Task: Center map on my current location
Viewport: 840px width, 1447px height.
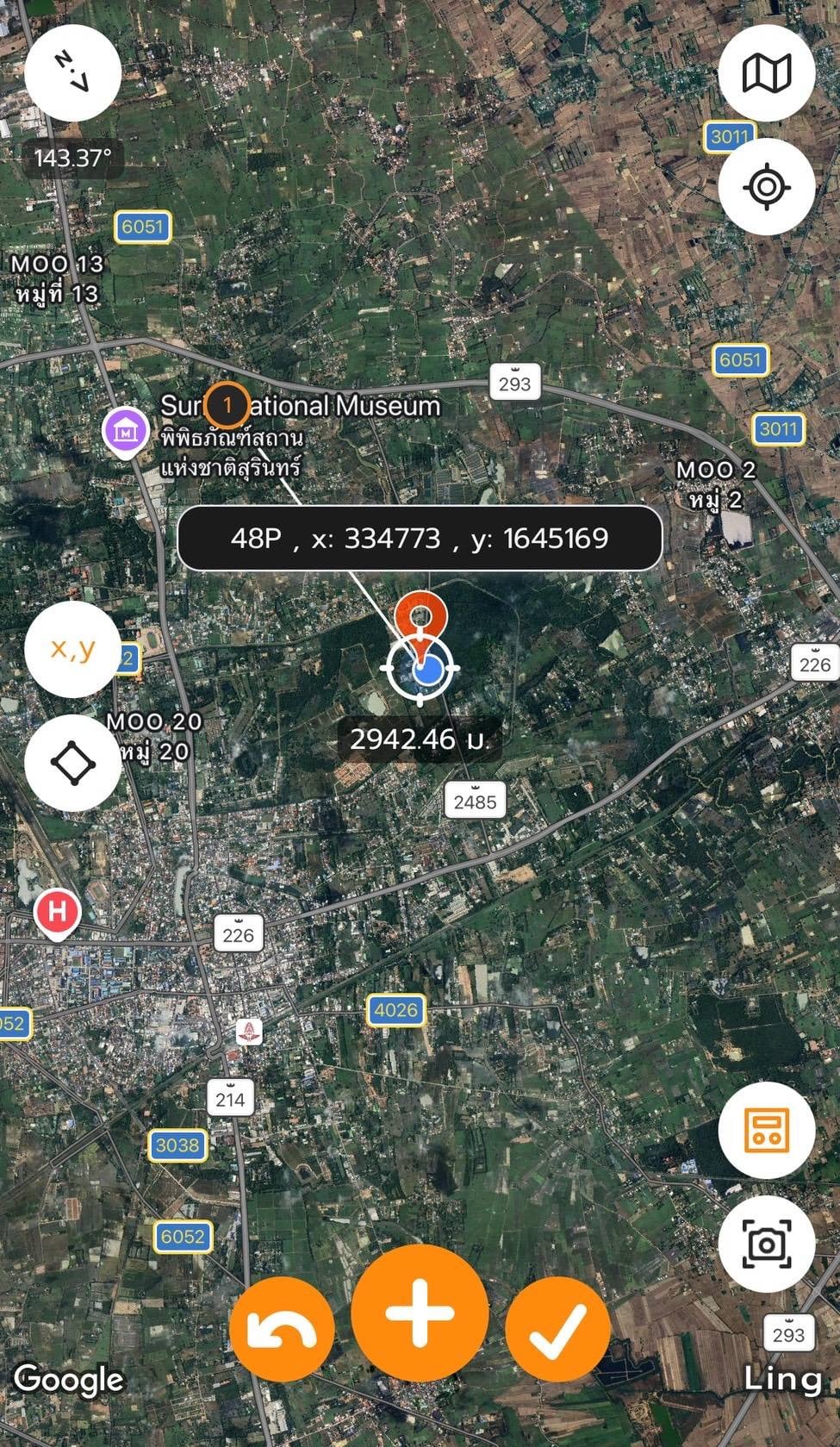Action: 766,186
